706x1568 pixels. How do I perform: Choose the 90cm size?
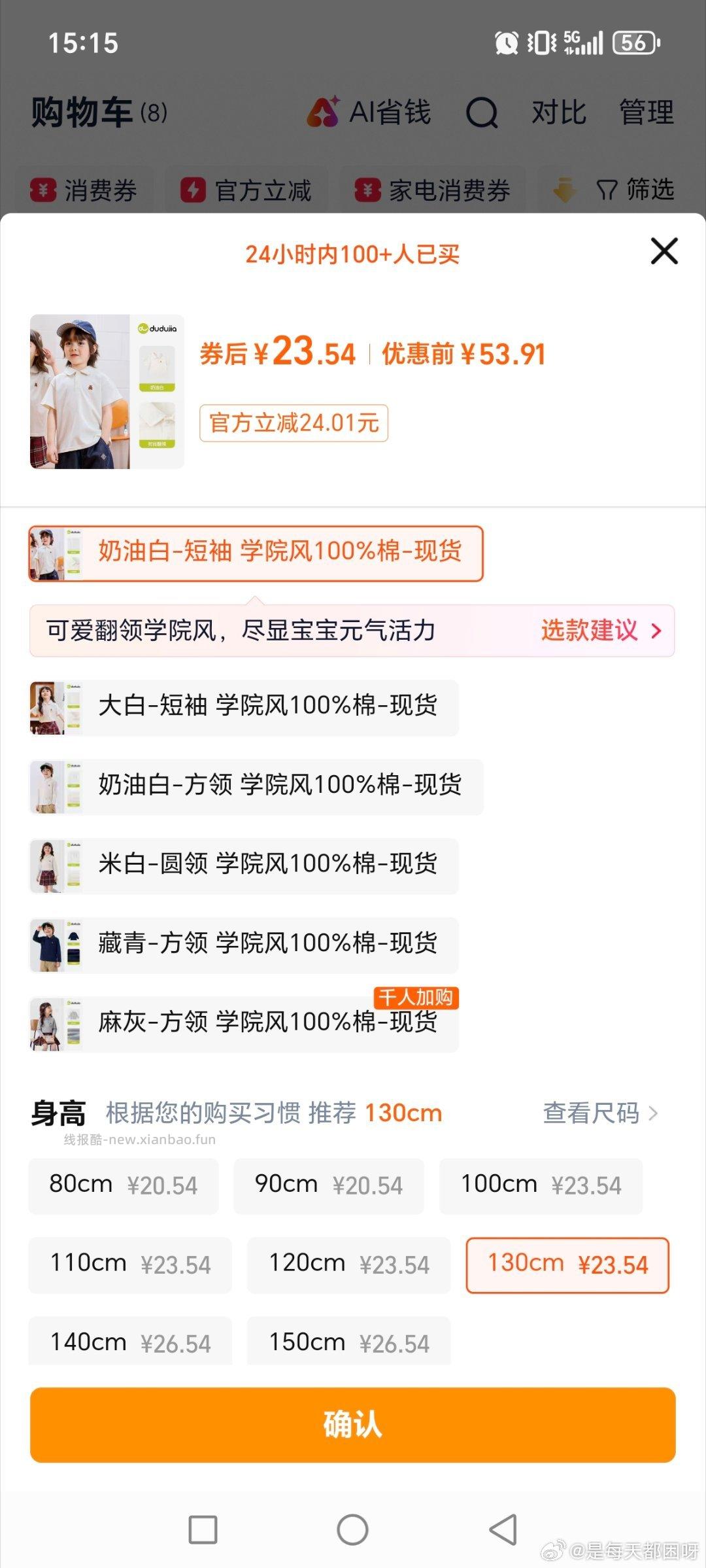click(x=328, y=1185)
